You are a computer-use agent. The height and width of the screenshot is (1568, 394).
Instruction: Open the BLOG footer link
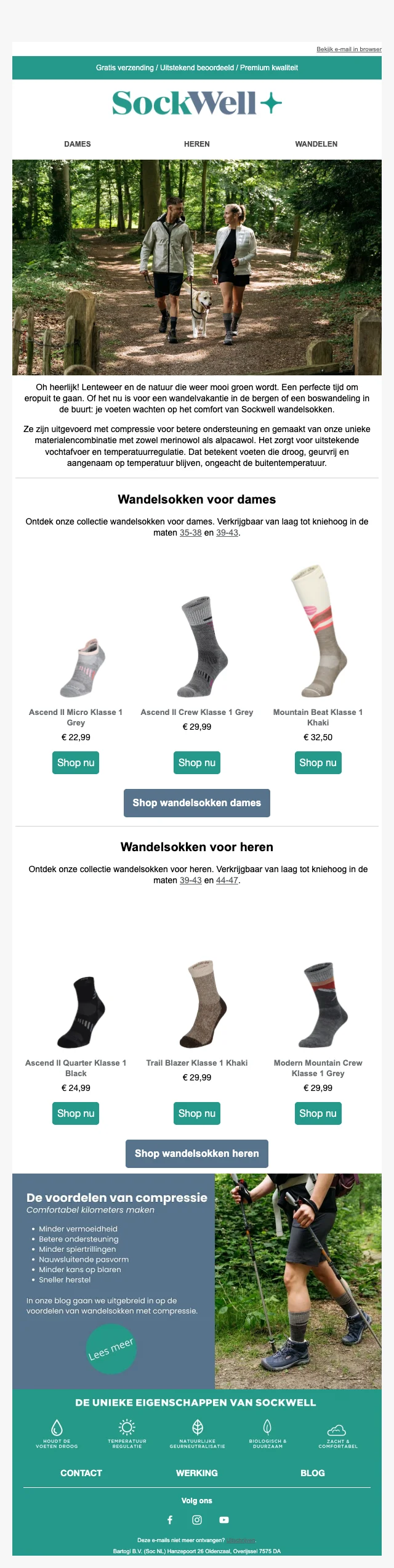tap(313, 1473)
